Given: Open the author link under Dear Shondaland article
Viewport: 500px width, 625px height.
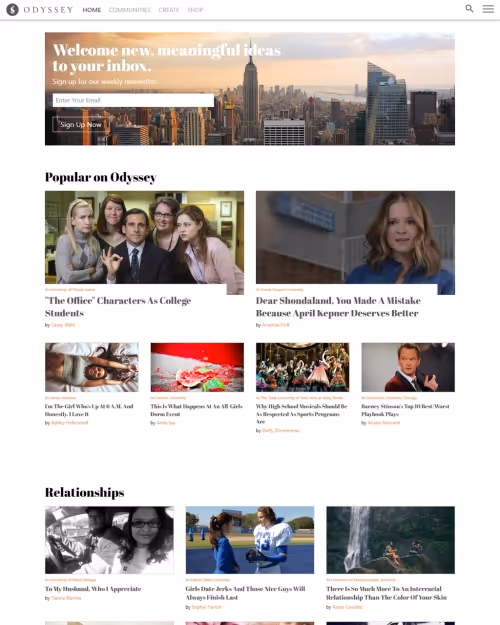Looking at the screenshot, I should pos(276,325).
